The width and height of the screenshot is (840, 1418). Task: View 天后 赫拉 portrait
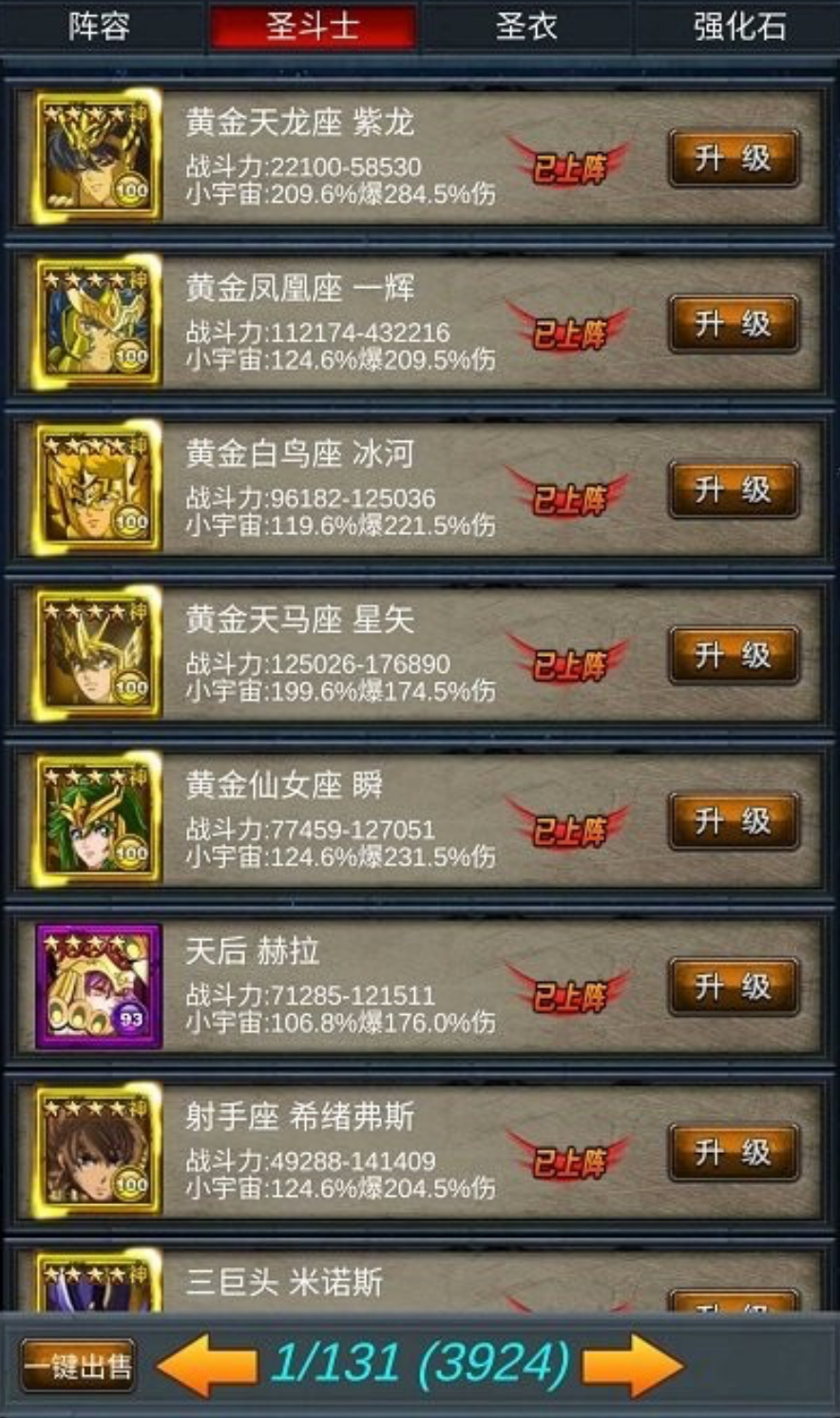pyautogui.click(x=98, y=987)
